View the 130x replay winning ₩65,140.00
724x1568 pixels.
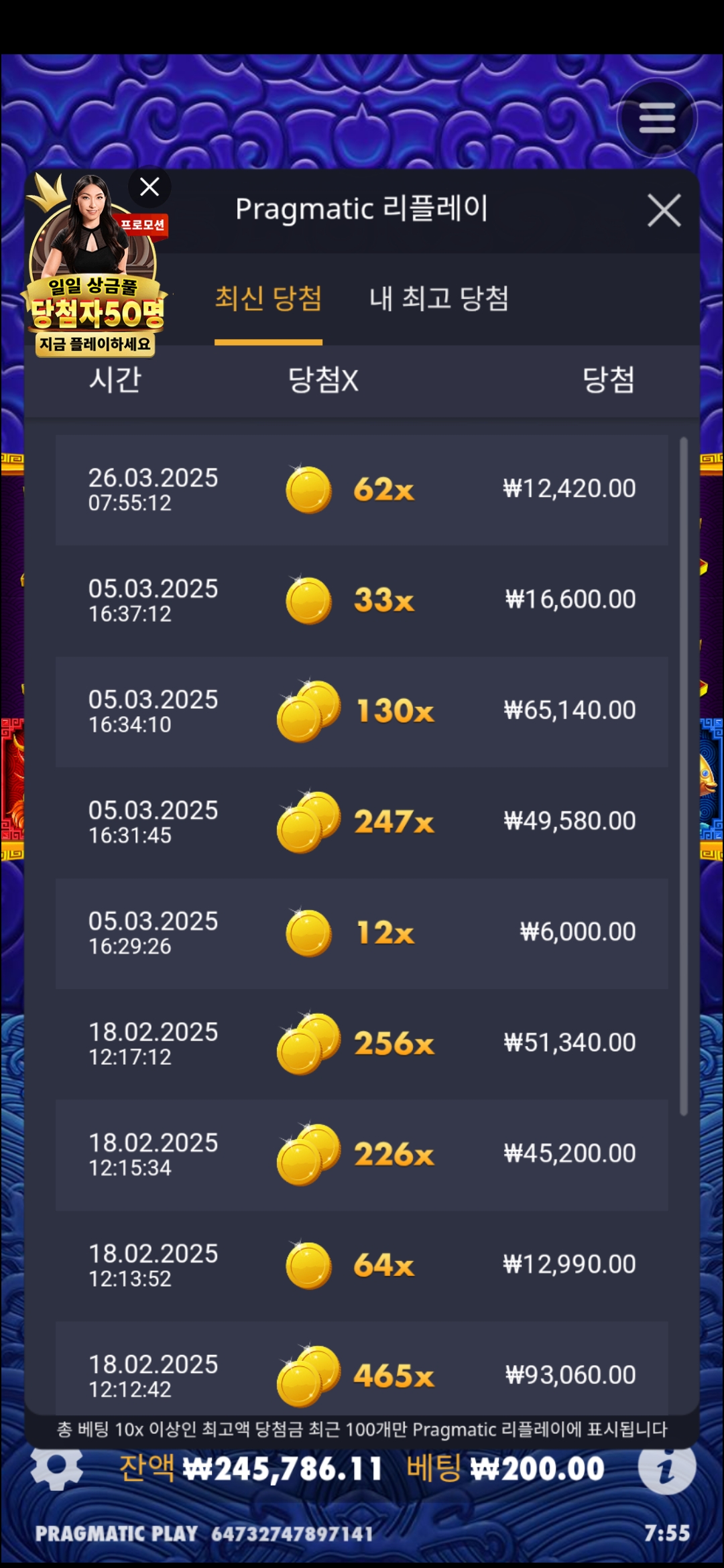click(x=361, y=712)
